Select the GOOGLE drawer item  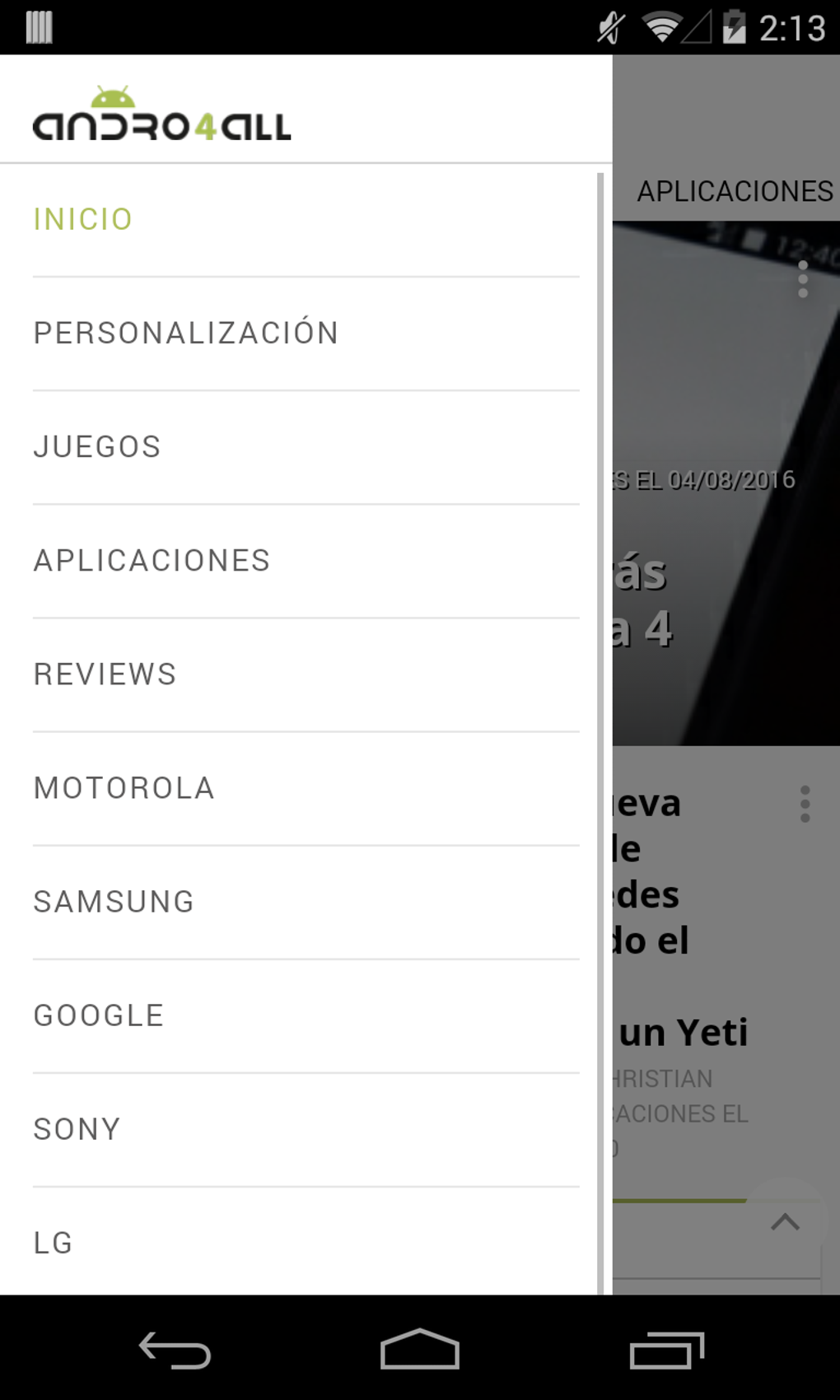tap(98, 1015)
